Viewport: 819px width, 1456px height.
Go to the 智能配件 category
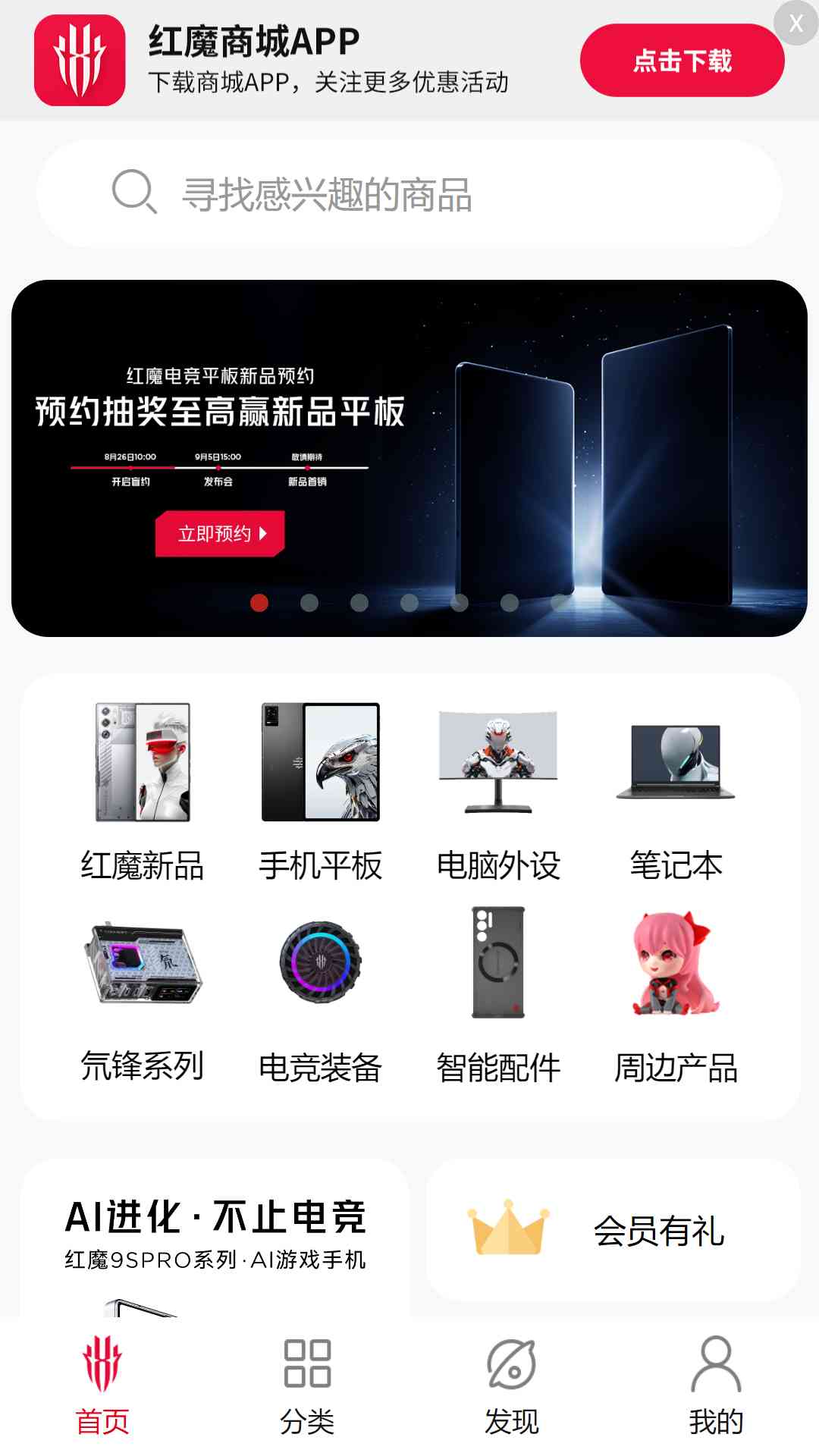click(x=498, y=993)
